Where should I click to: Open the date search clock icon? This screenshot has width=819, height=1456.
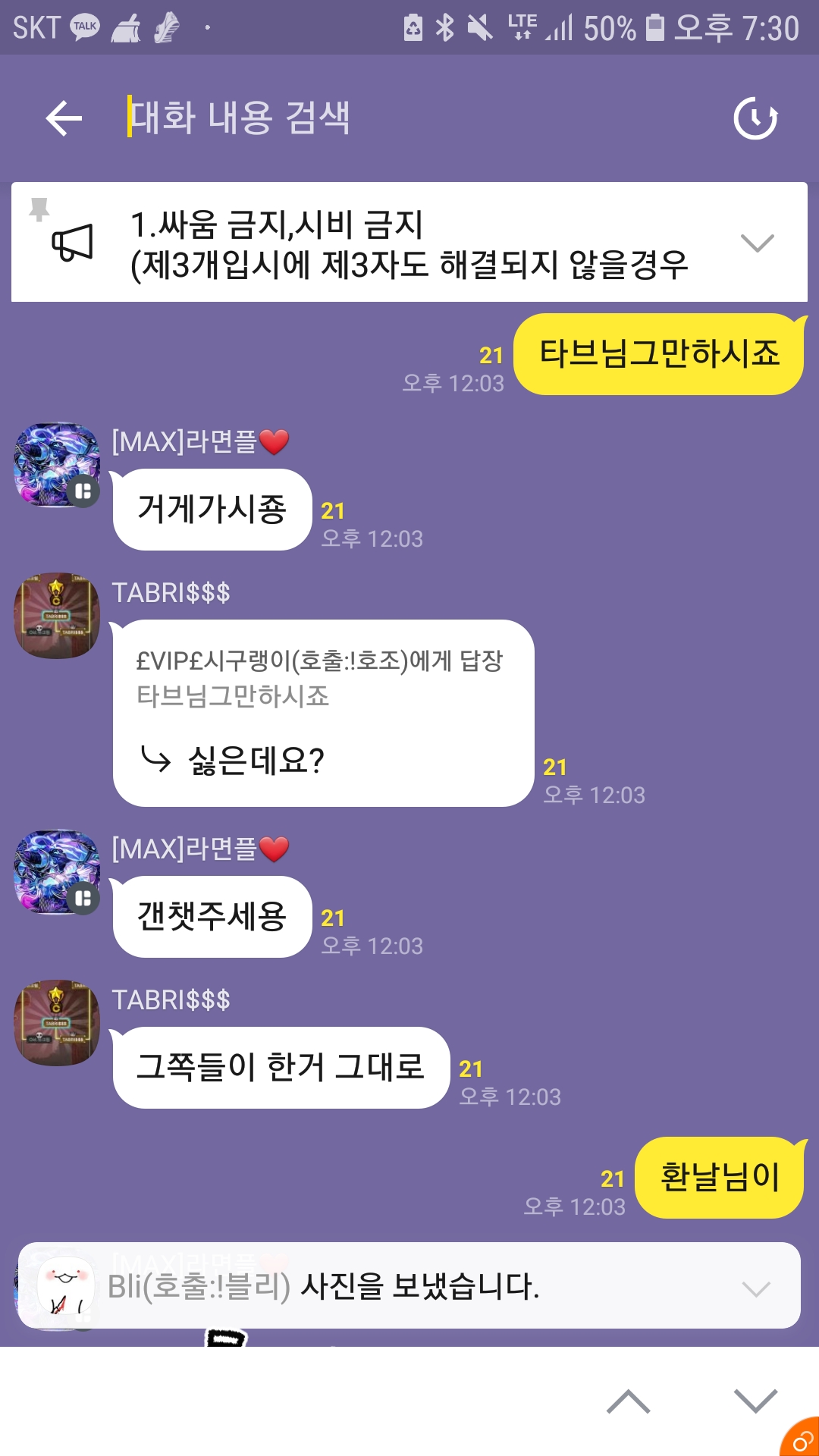tap(755, 118)
